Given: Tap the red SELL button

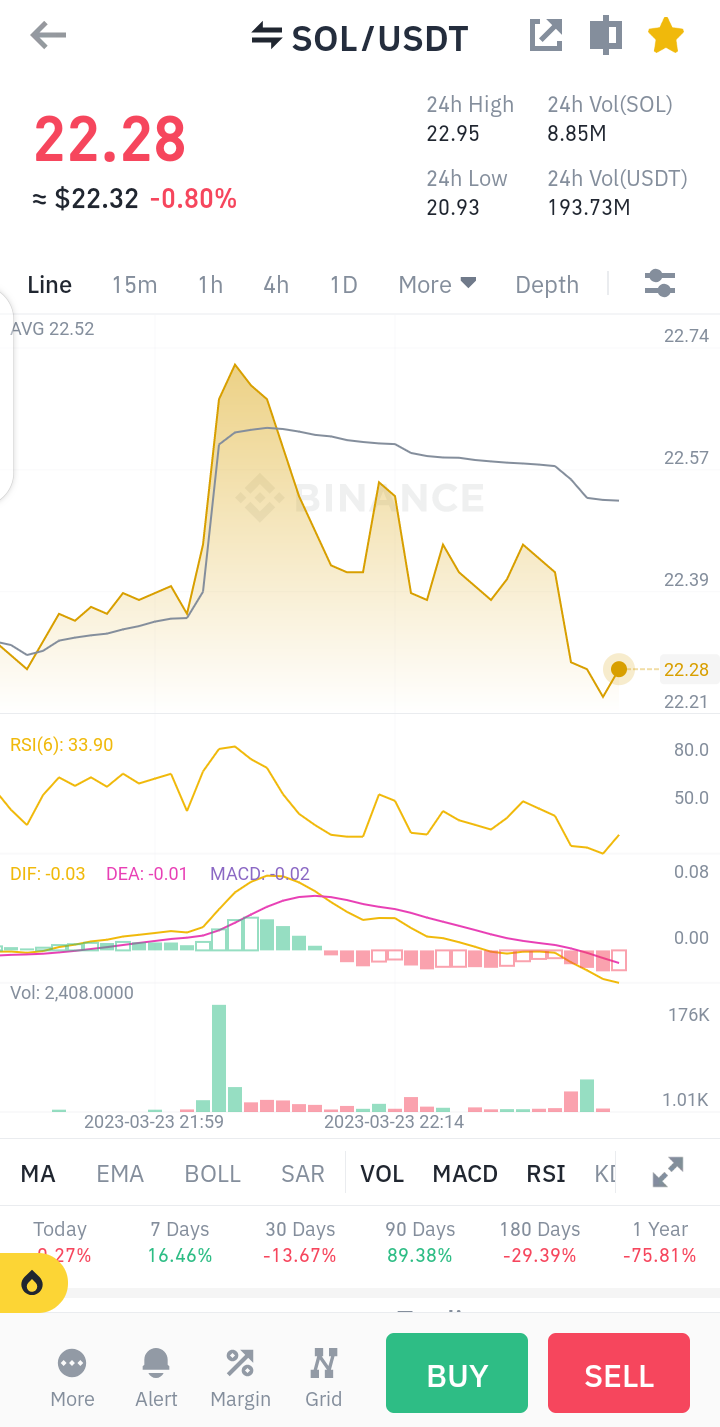Looking at the screenshot, I should 619,1376.
